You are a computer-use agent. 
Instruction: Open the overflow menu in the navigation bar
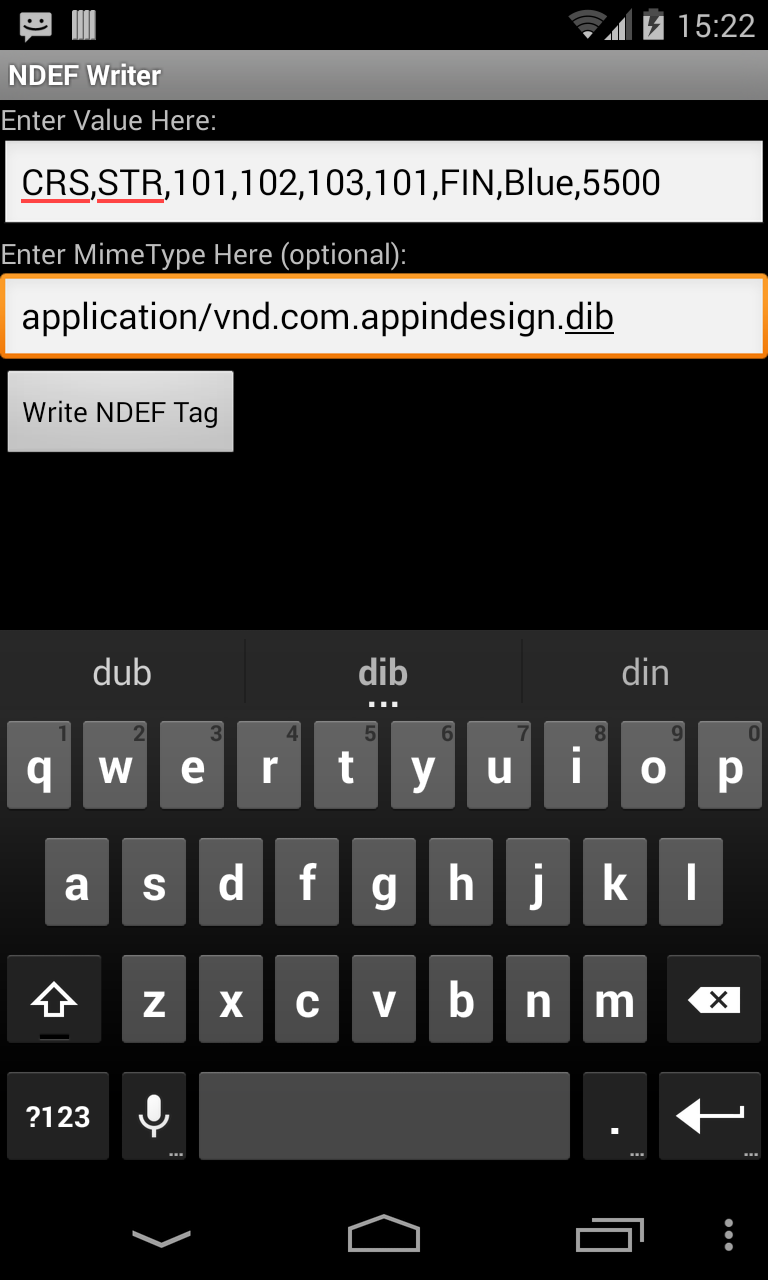pyautogui.click(x=729, y=1236)
